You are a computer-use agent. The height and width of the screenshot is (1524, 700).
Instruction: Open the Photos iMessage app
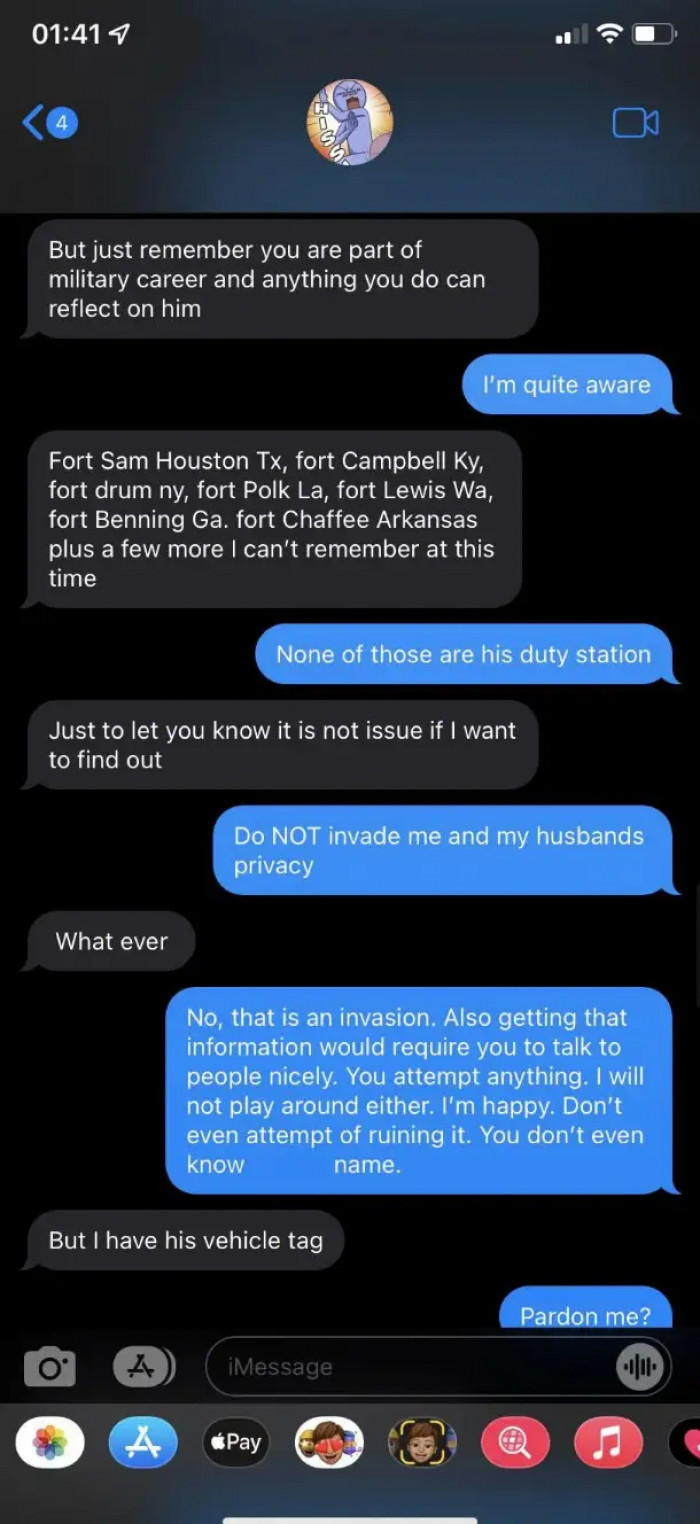coord(50,1443)
